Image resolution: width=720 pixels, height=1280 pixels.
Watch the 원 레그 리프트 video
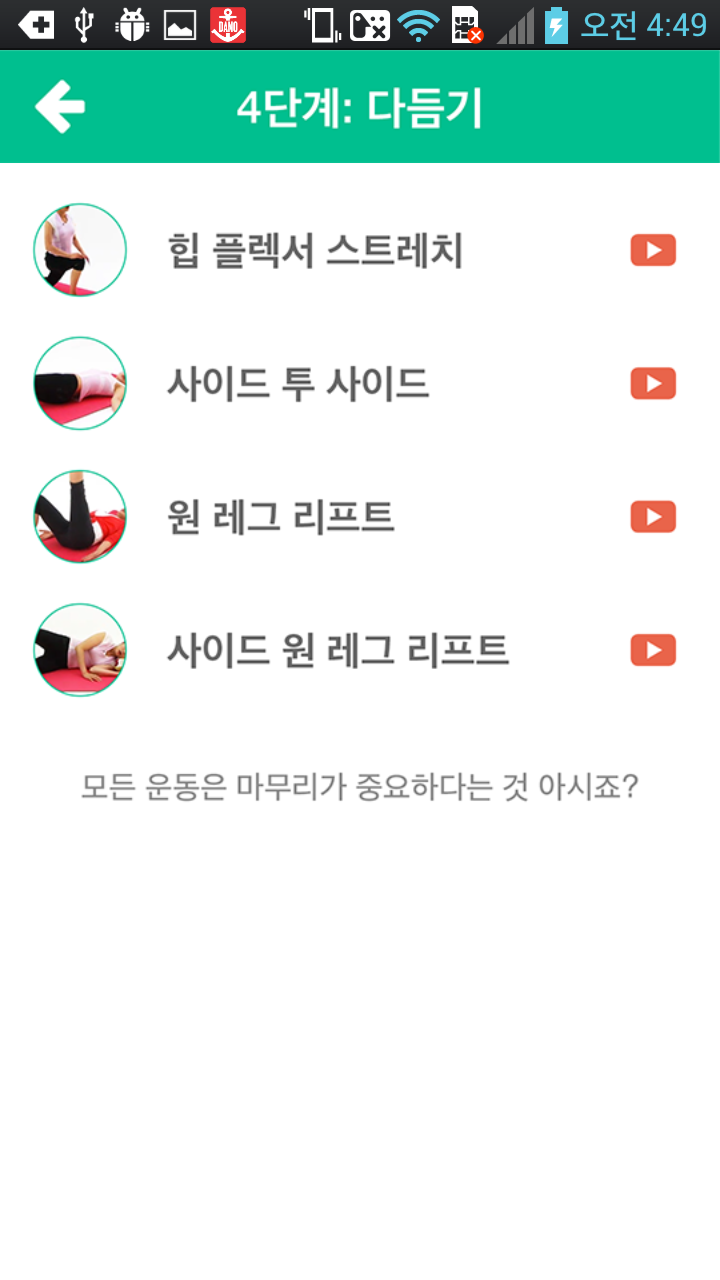click(x=653, y=517)
